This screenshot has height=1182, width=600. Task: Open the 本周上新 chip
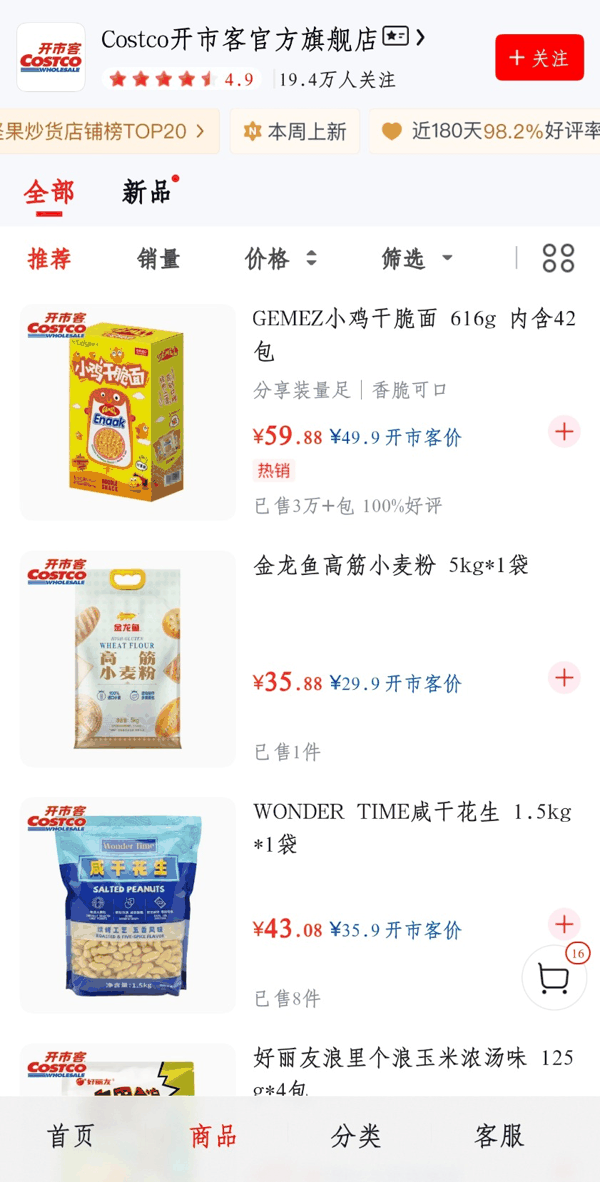pyautogui.click(x=295, y=131)
